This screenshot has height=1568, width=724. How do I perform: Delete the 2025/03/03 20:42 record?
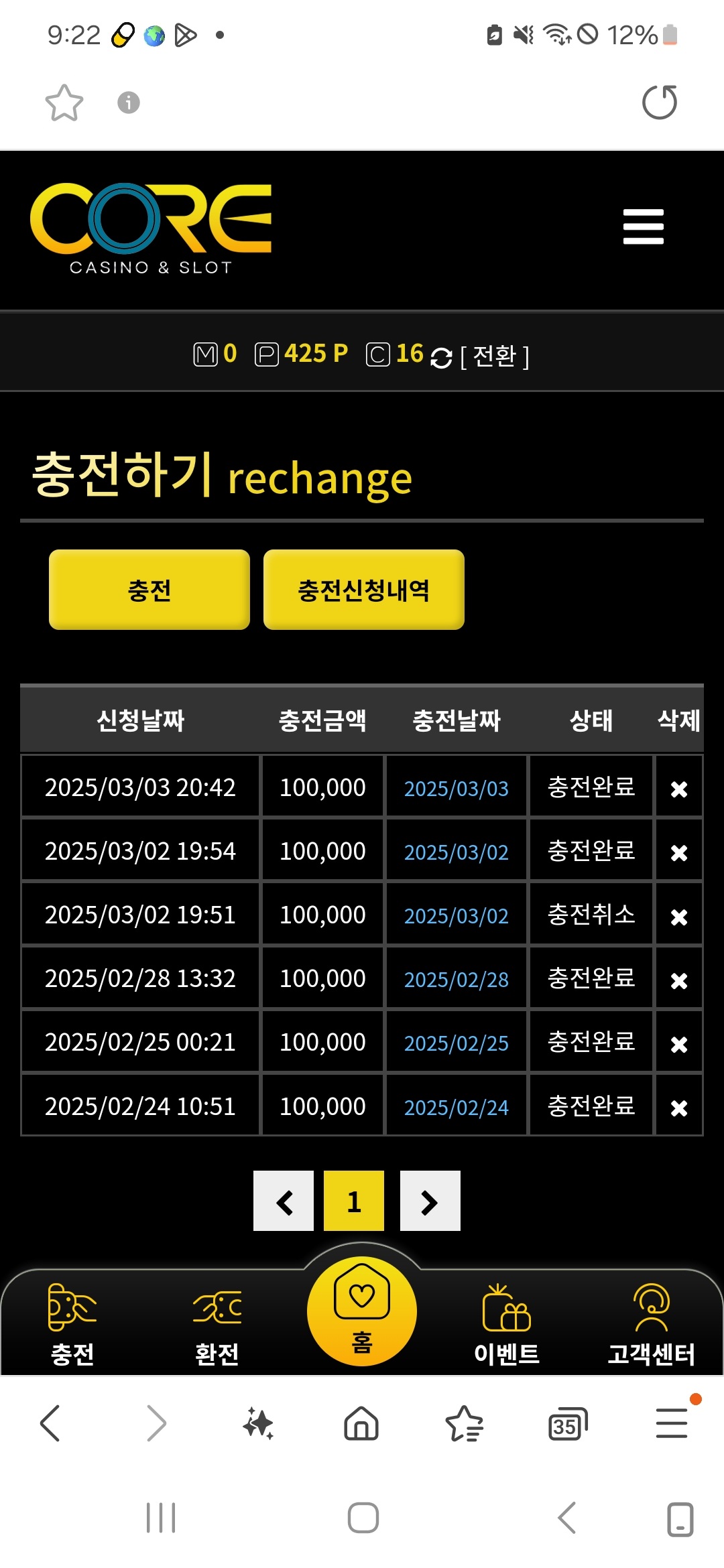[x=679, y=789]
